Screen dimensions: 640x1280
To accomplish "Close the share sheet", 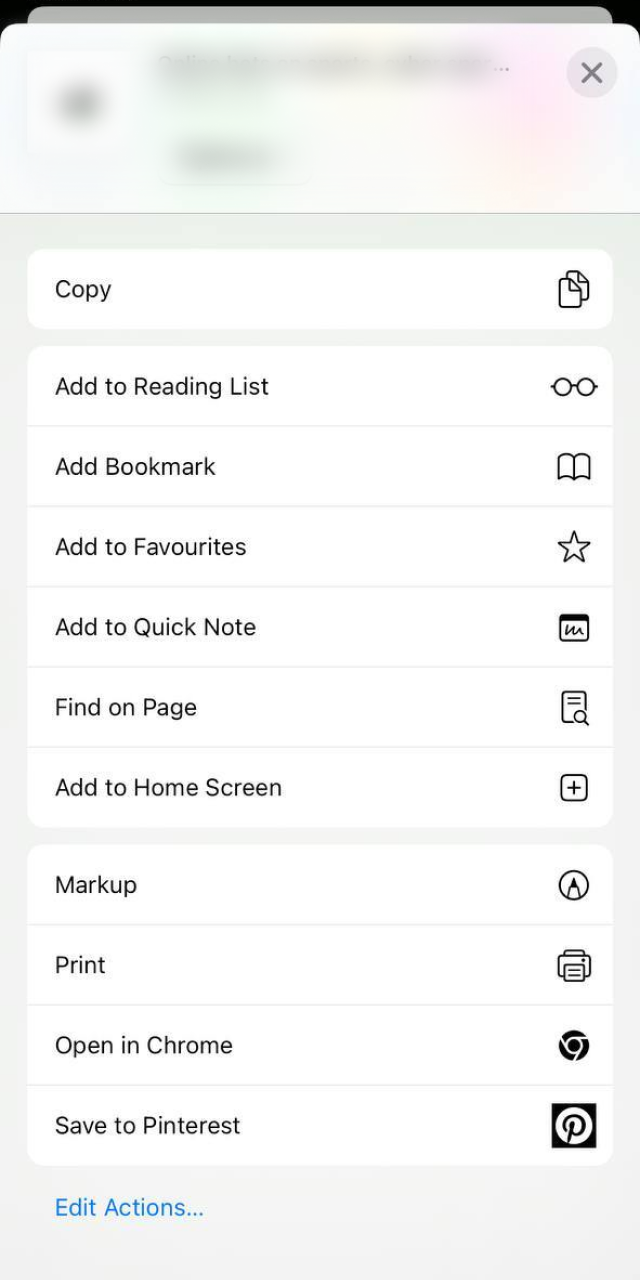I will click(591, 73).
